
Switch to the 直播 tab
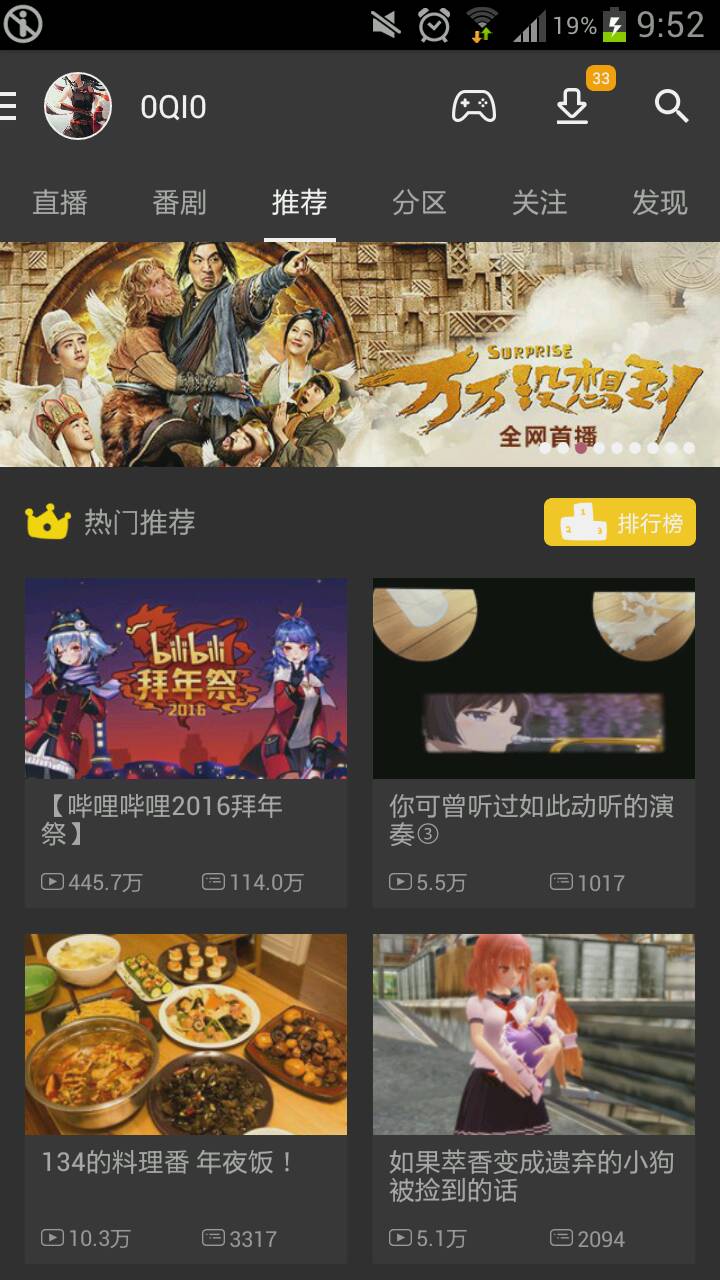pyautogui.click(x=60, y=203)
